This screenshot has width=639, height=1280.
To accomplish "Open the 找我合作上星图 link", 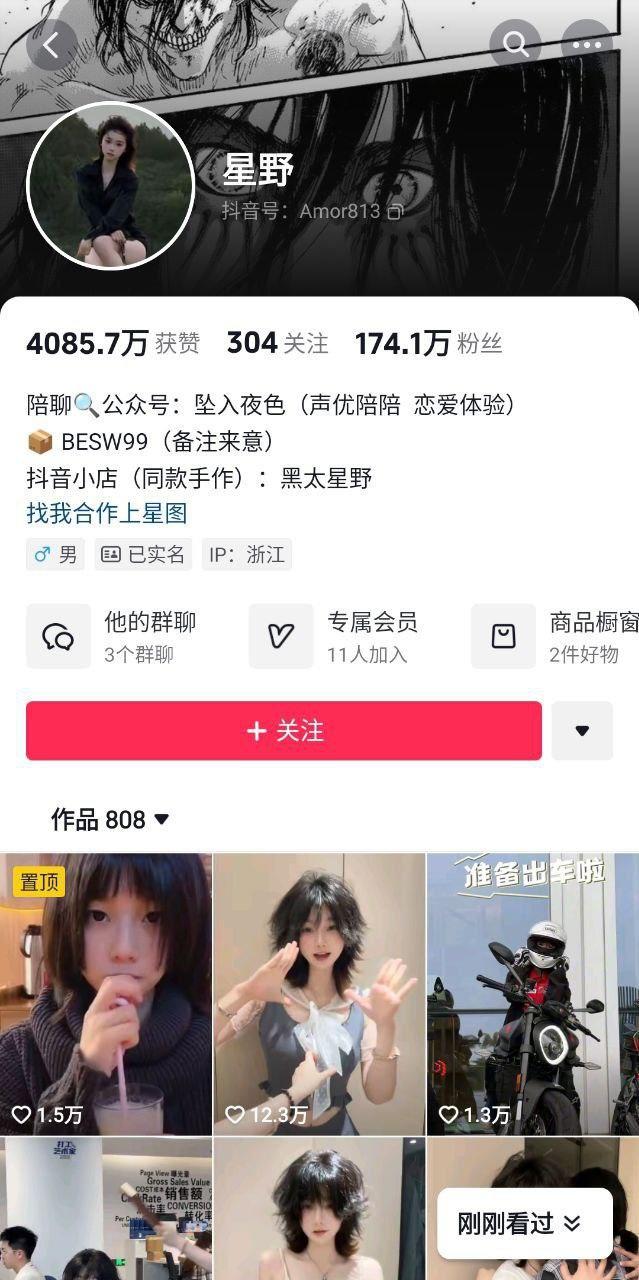I will tap(107, 514).
